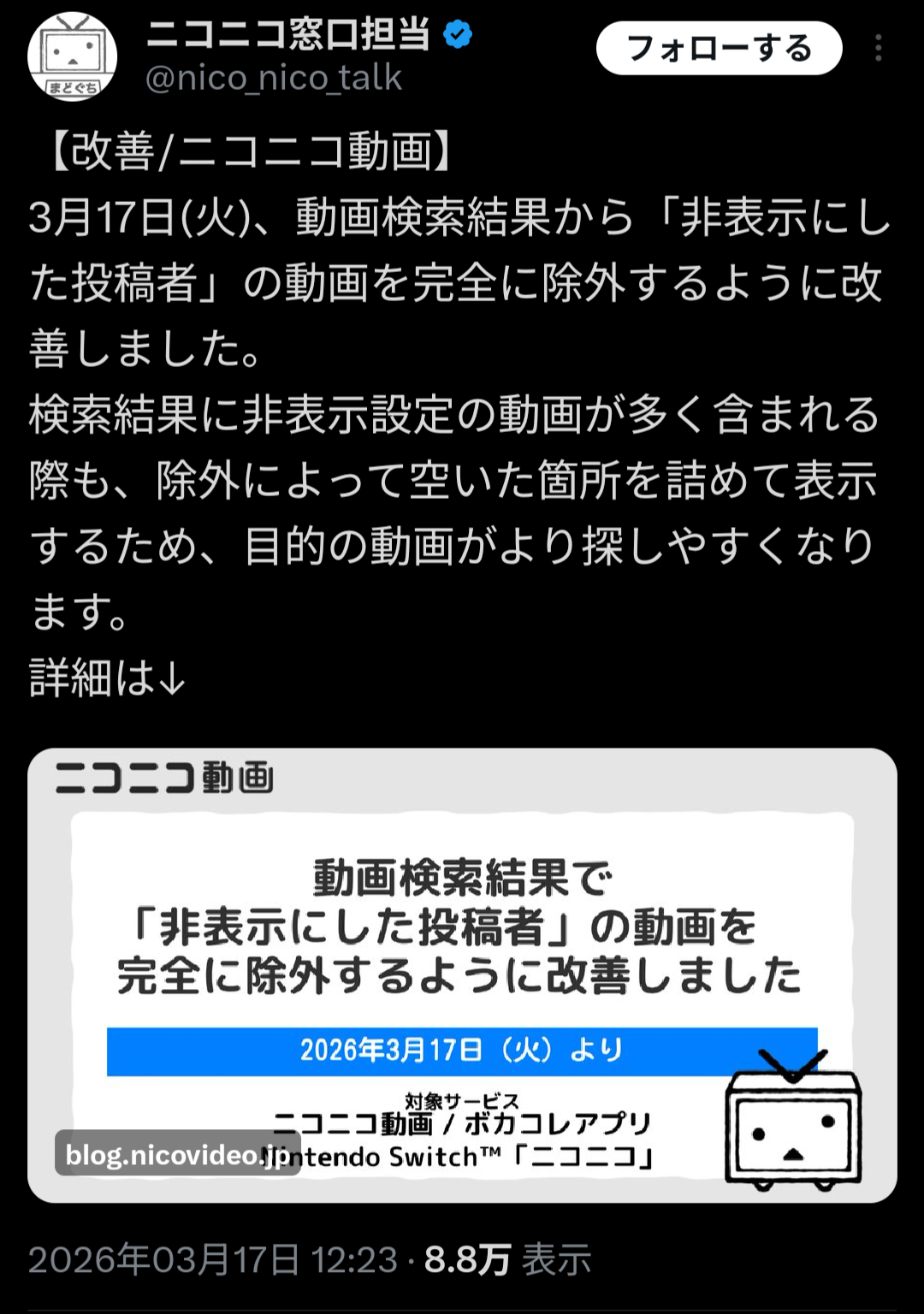924x1314 pixels.
Task: Open the blog.nicovideo.jp link card
Action: pos(462,975)
